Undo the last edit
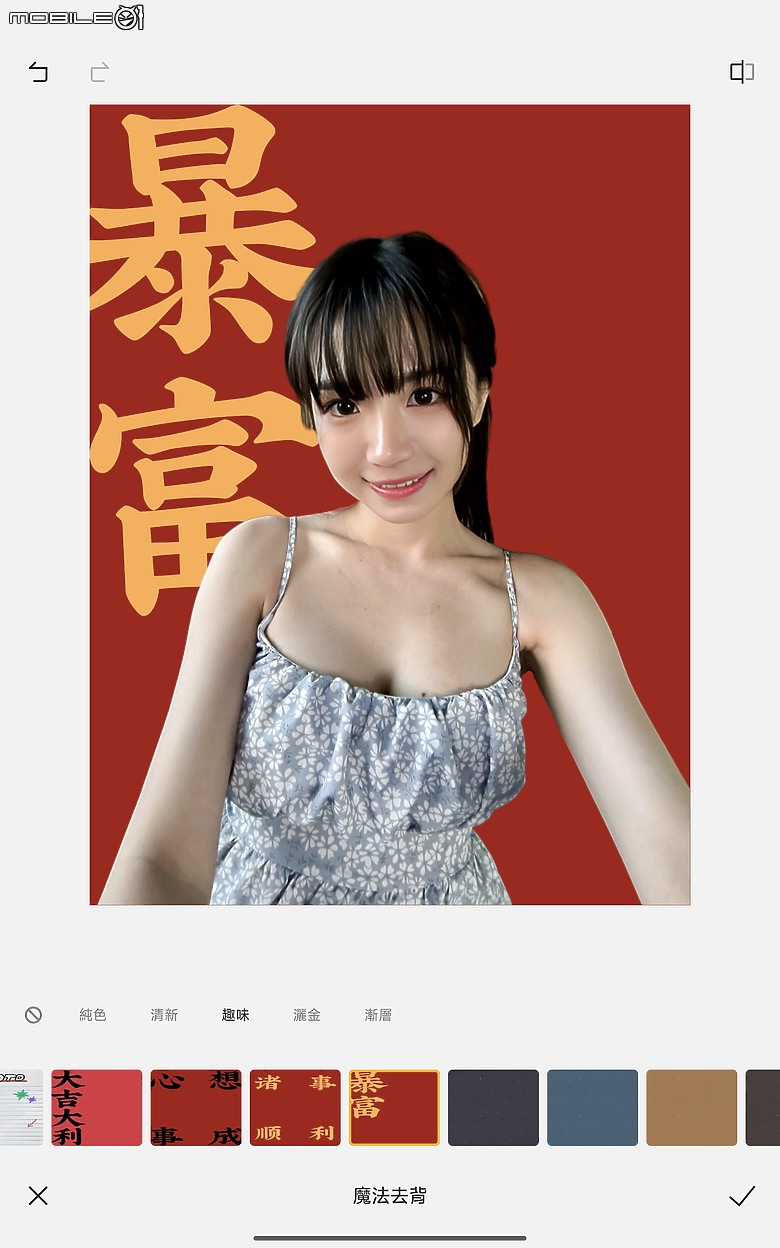This screenshot has height=1248, width=780. [x=38, y=72]
